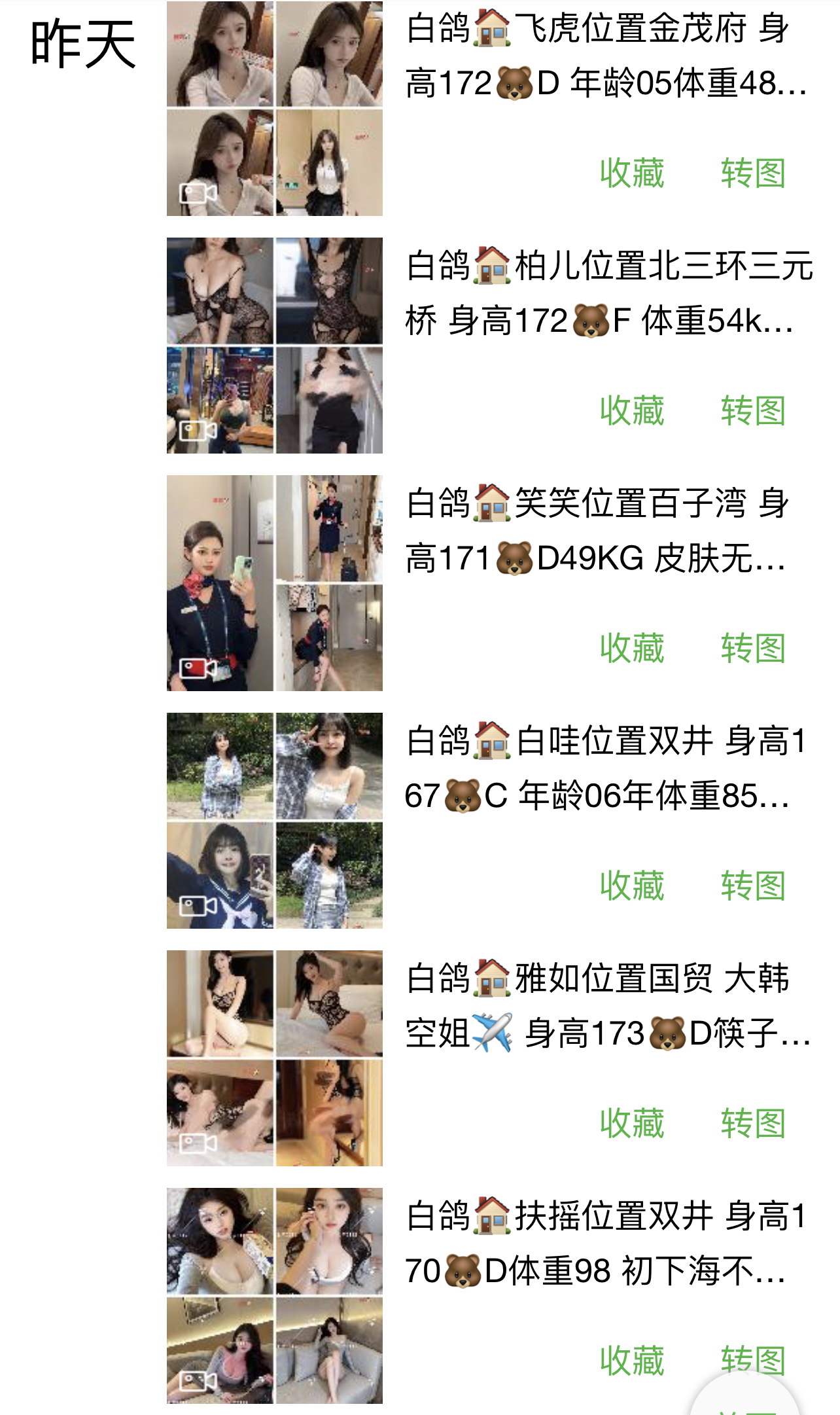
Task: Tap 转图 on the 笑笑 post
Action: [753, 649]
